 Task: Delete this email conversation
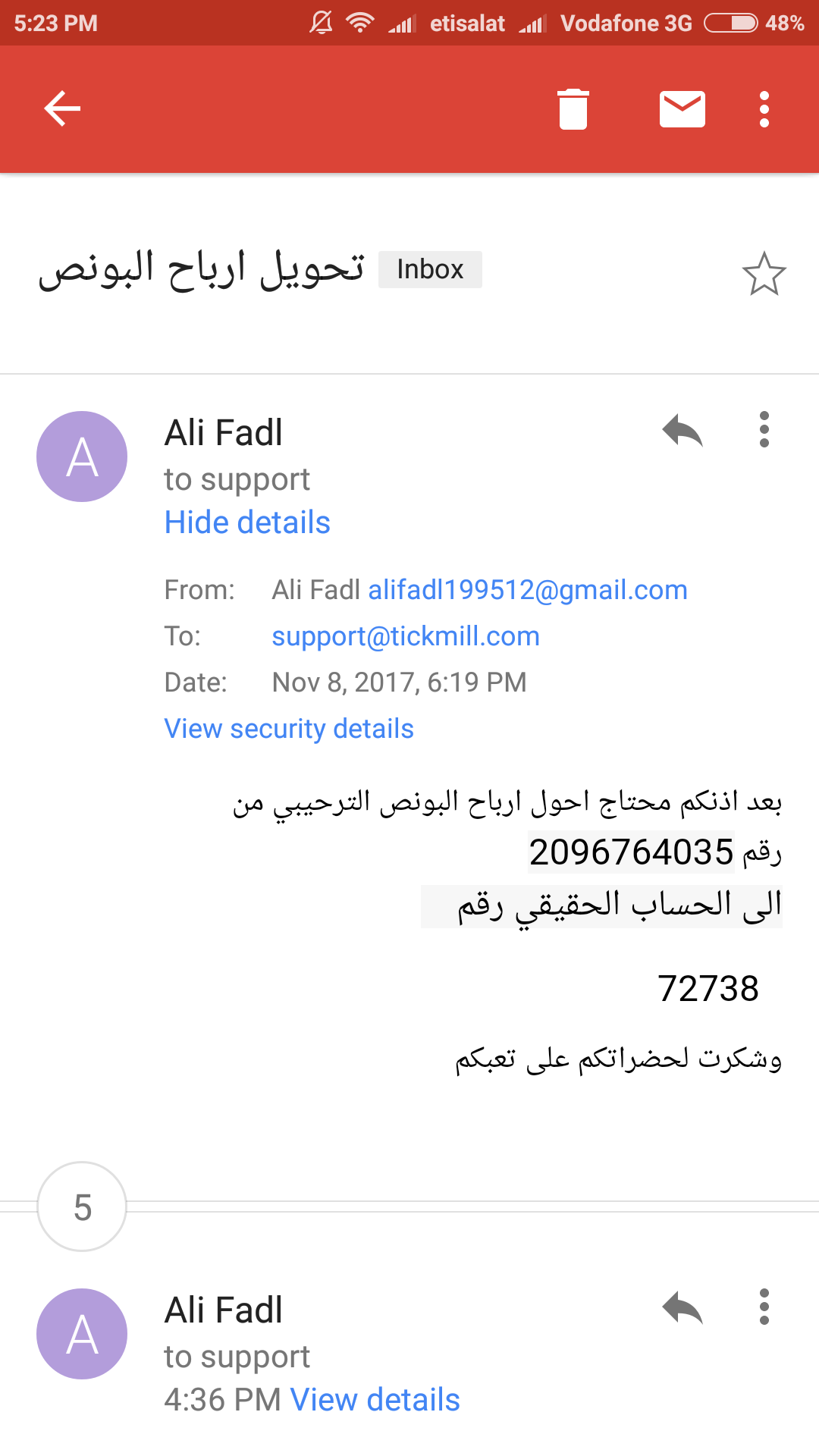(573, 109)
